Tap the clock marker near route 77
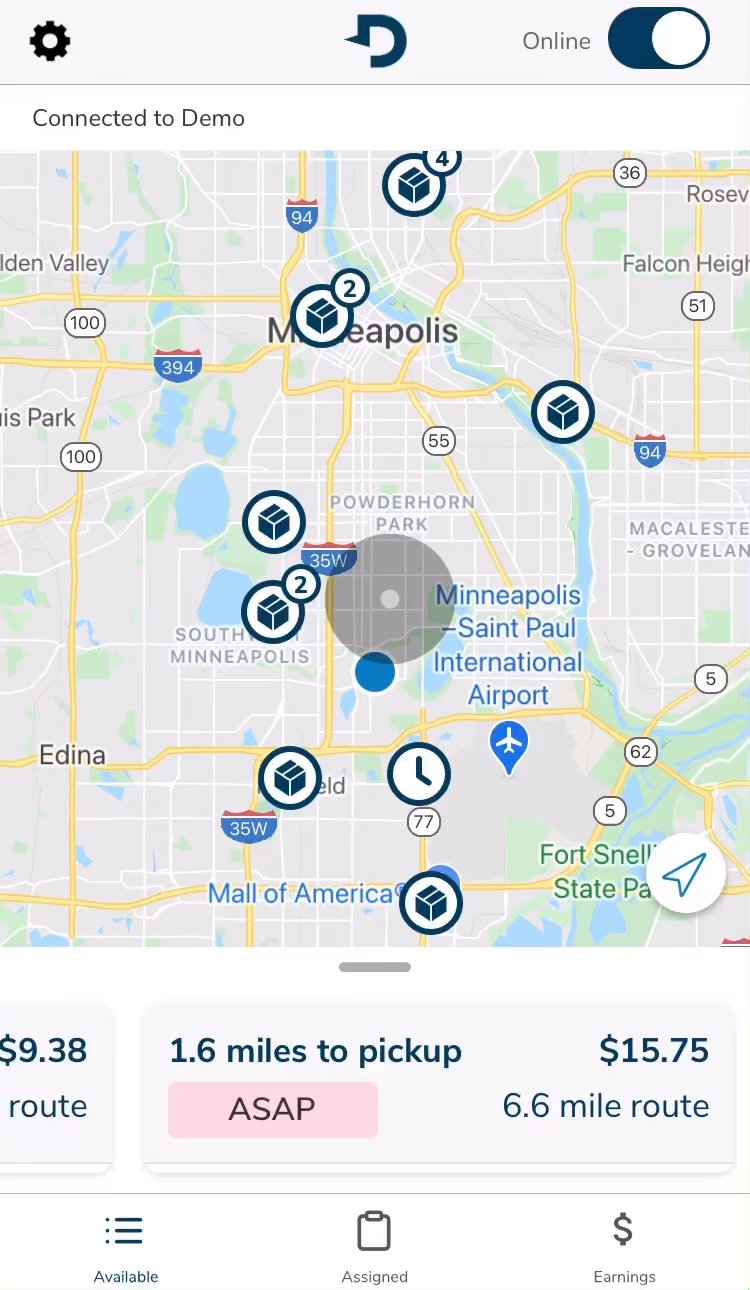The width and height of the screenshot is (750, 1290). [x=418, y=773]
